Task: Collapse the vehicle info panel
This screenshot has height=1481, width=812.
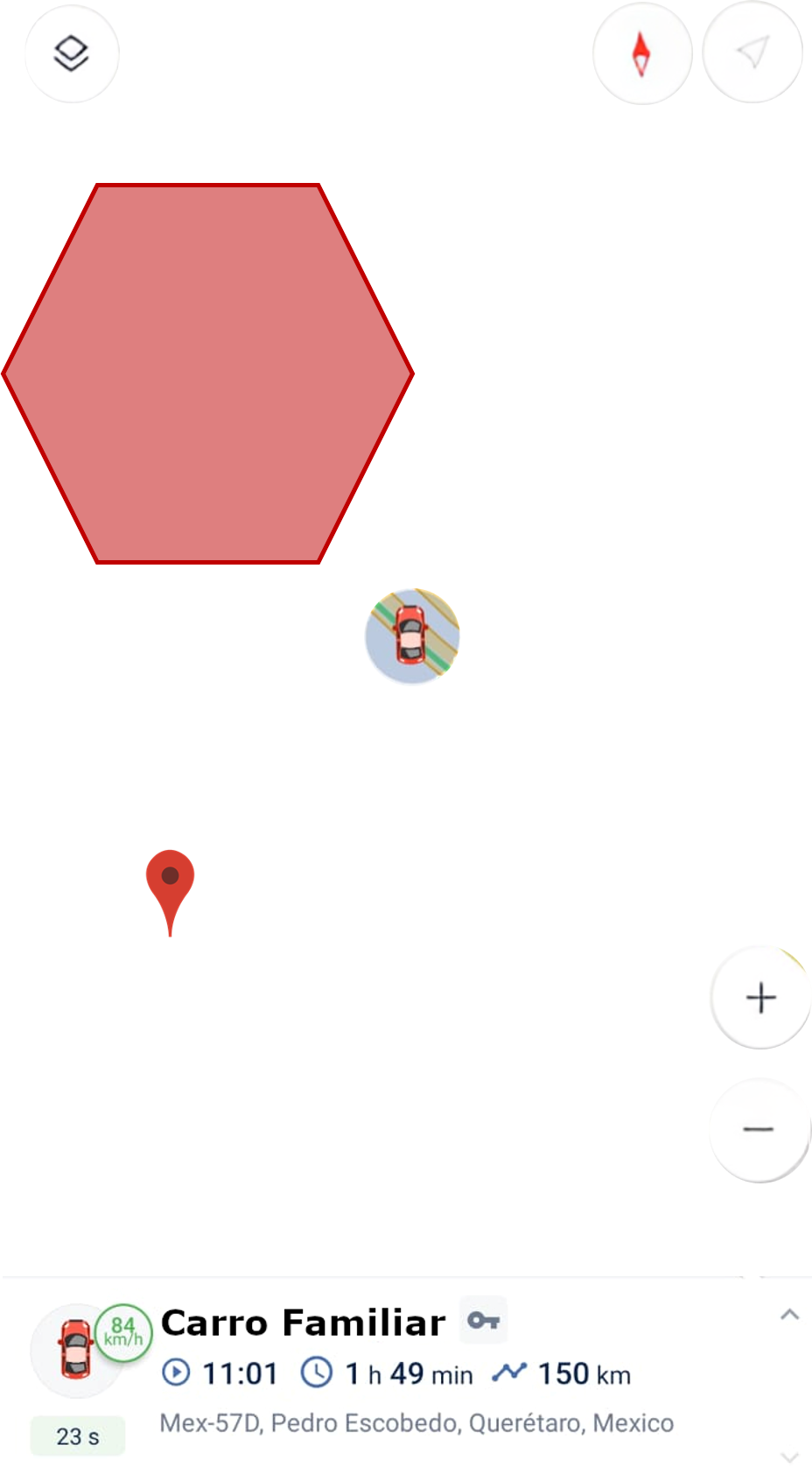Action: pos(789,1457)
